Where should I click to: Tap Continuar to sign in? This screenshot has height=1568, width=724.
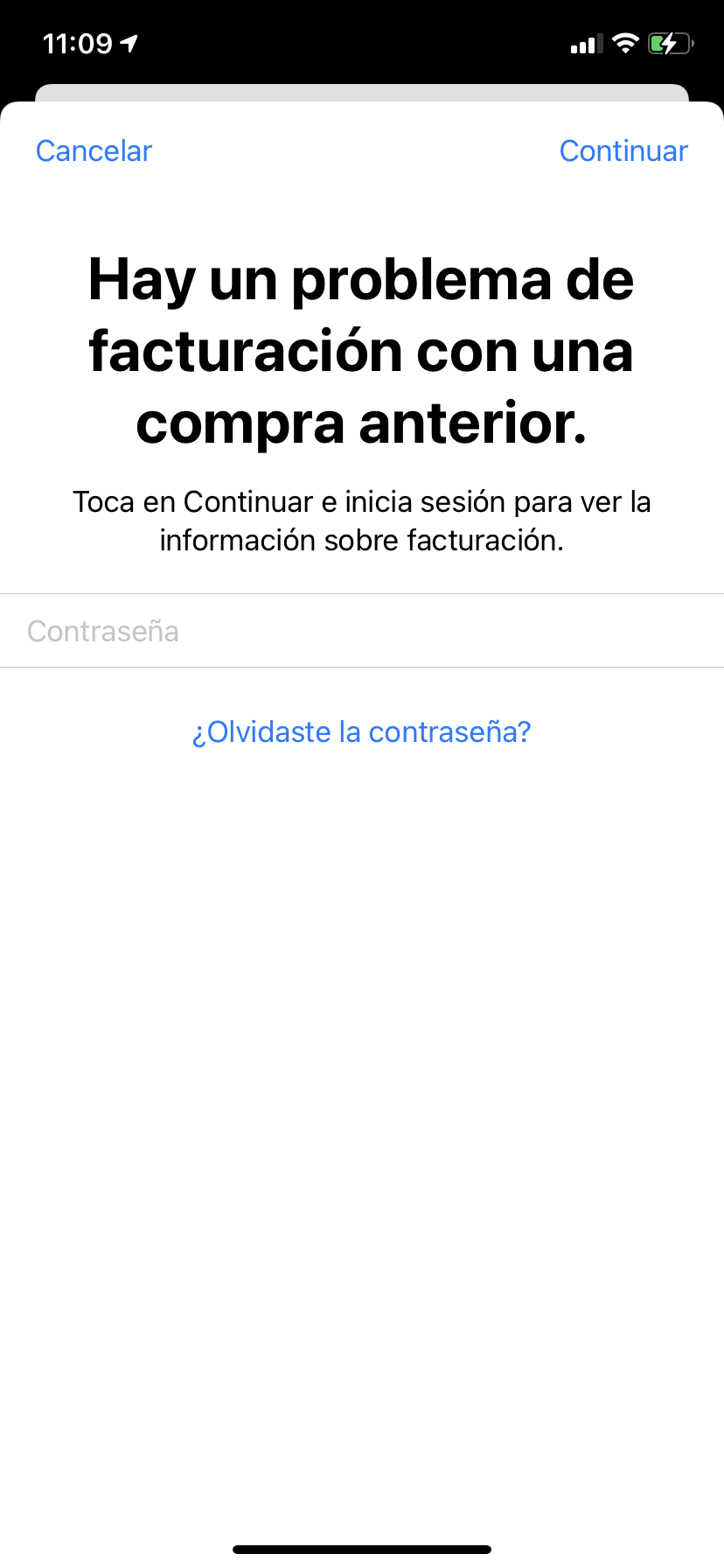click(x=623, y=150)
